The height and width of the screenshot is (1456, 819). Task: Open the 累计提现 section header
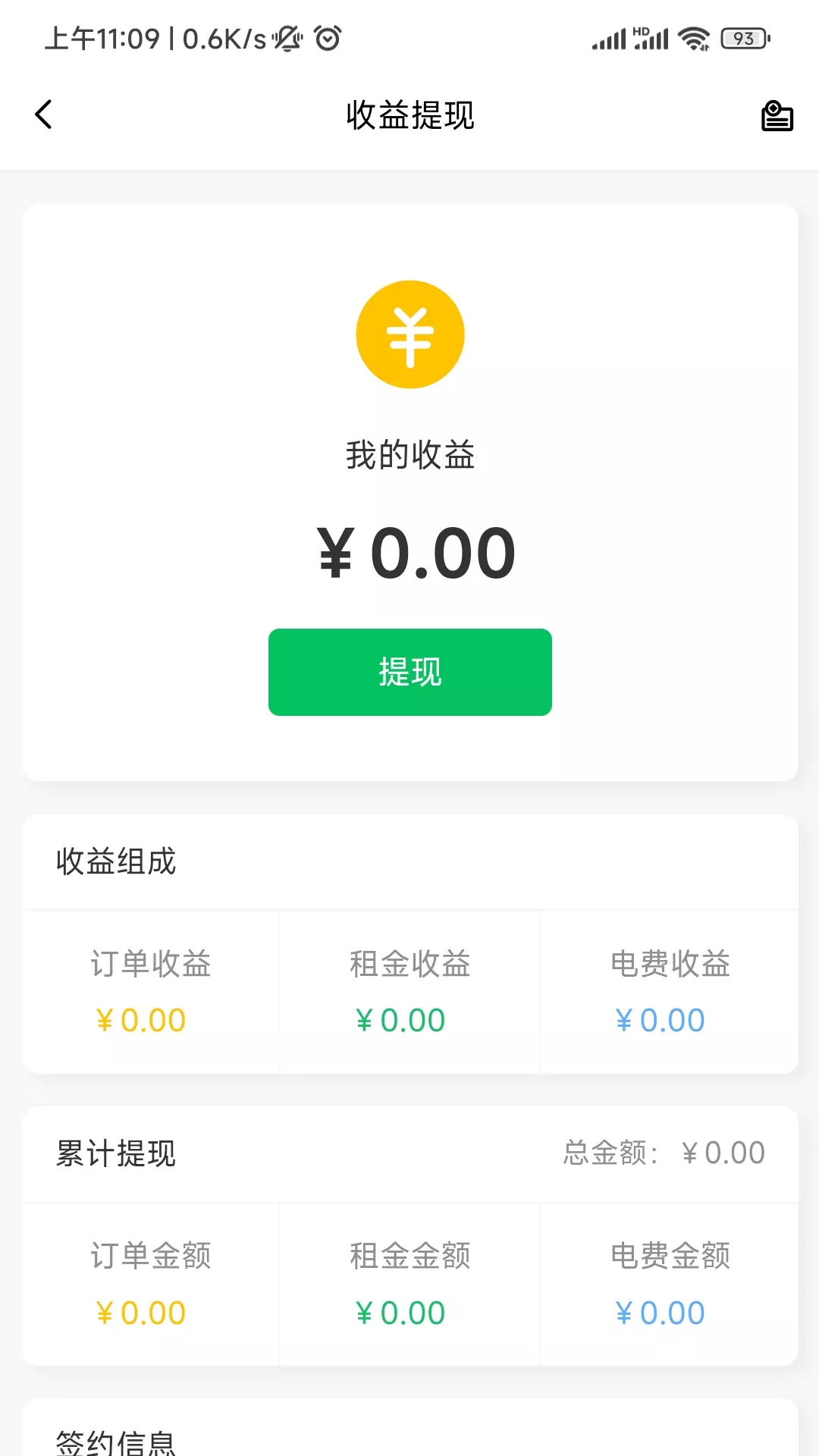tap(115, 1153)
